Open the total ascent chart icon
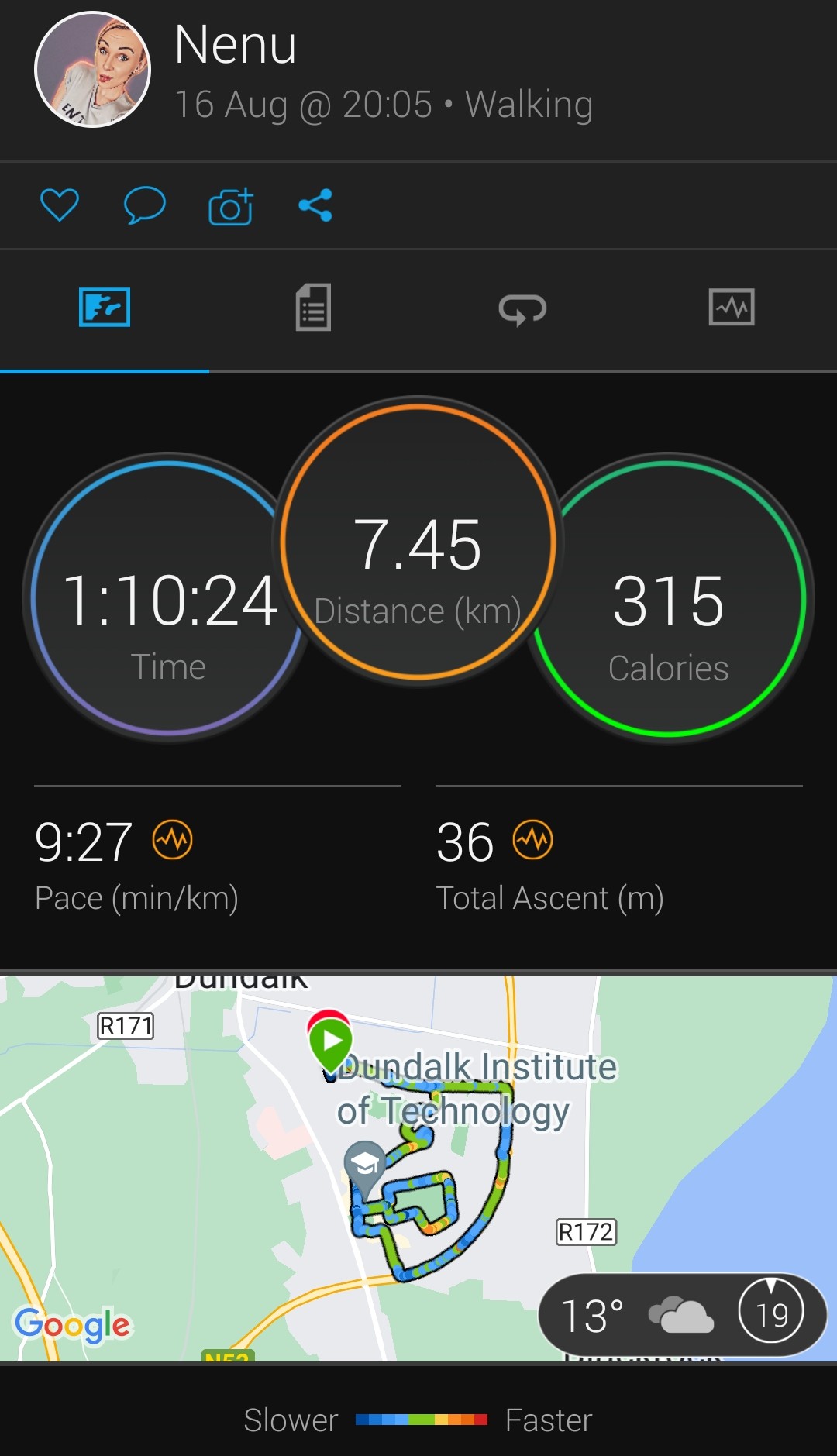 pyautogui.click(x=533, y=840)
